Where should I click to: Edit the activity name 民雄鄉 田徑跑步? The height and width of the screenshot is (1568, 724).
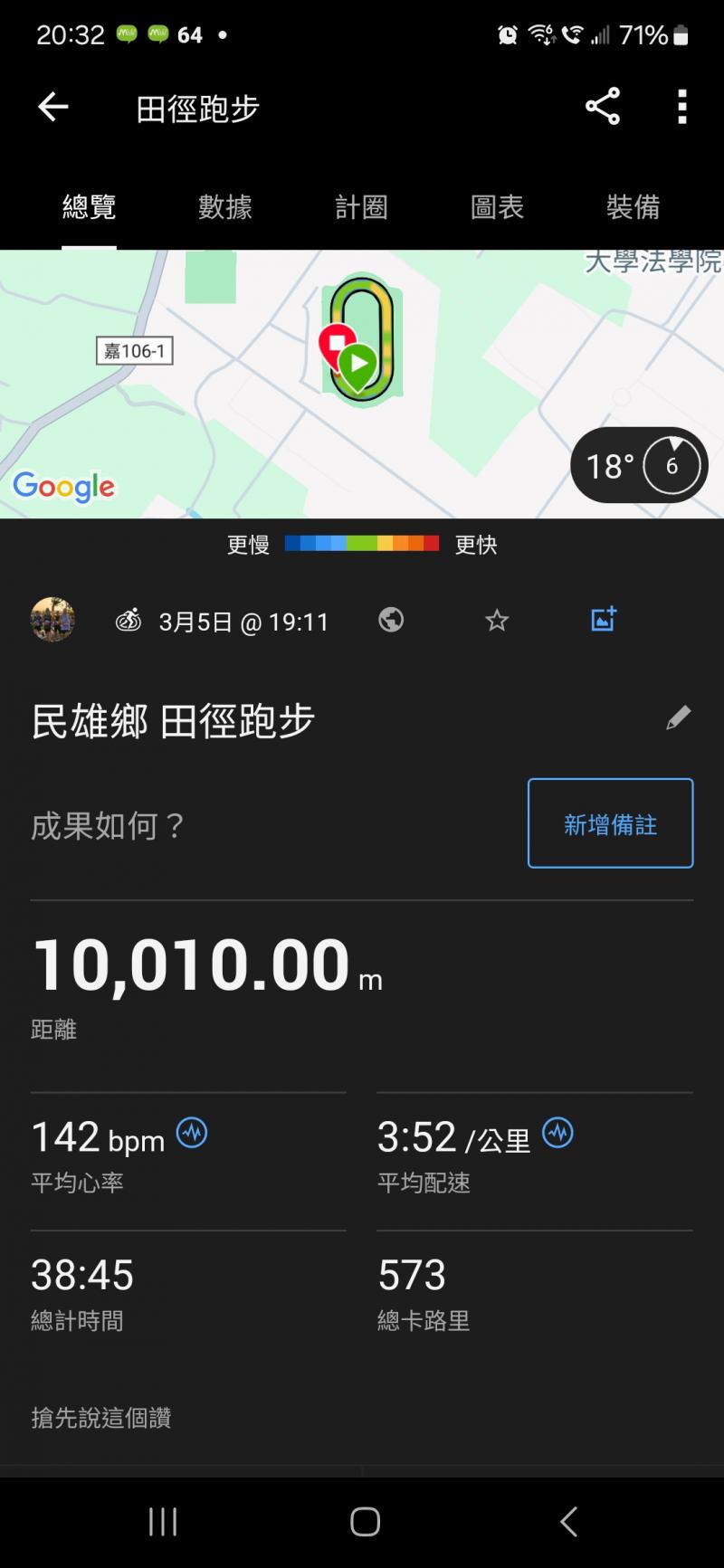[679, 718]
